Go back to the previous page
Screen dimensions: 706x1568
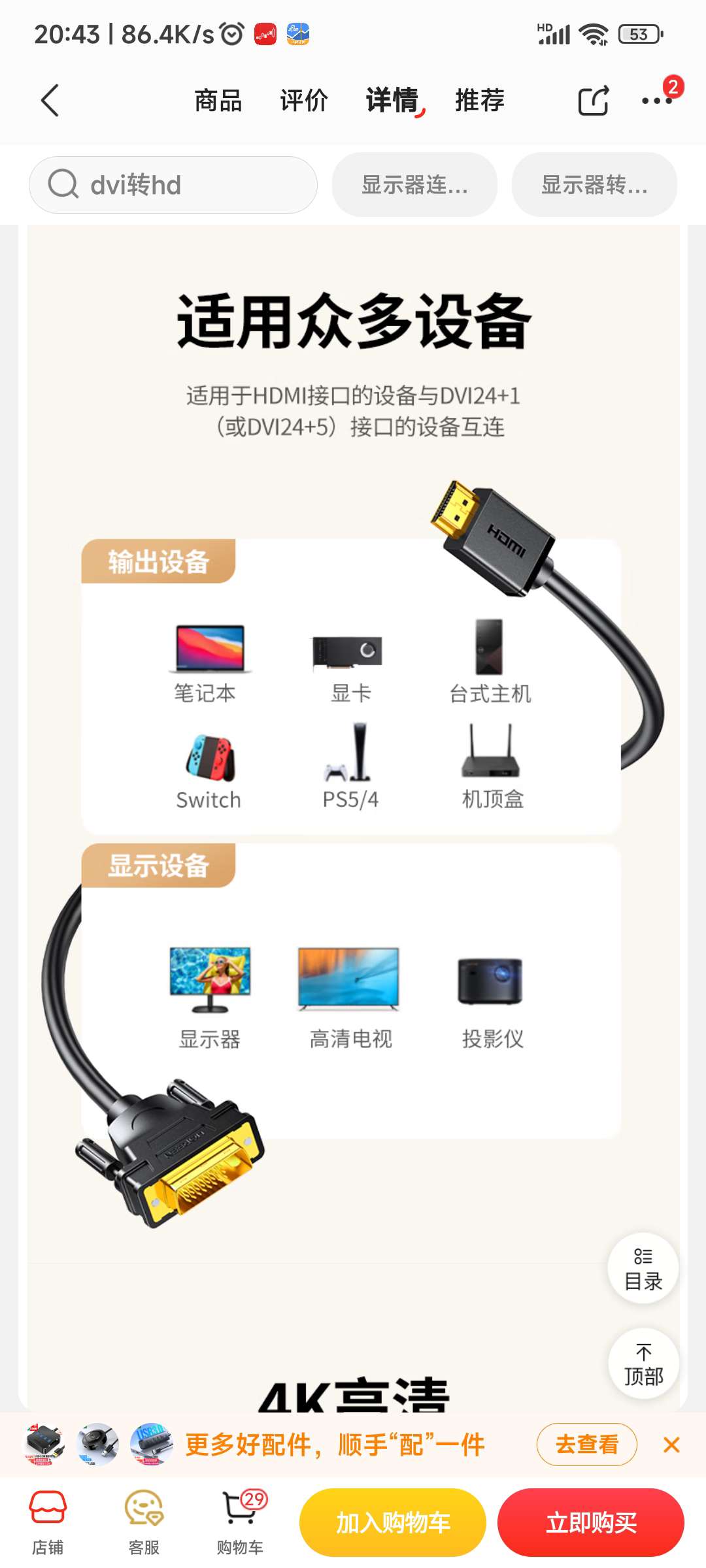coord(50,101)
